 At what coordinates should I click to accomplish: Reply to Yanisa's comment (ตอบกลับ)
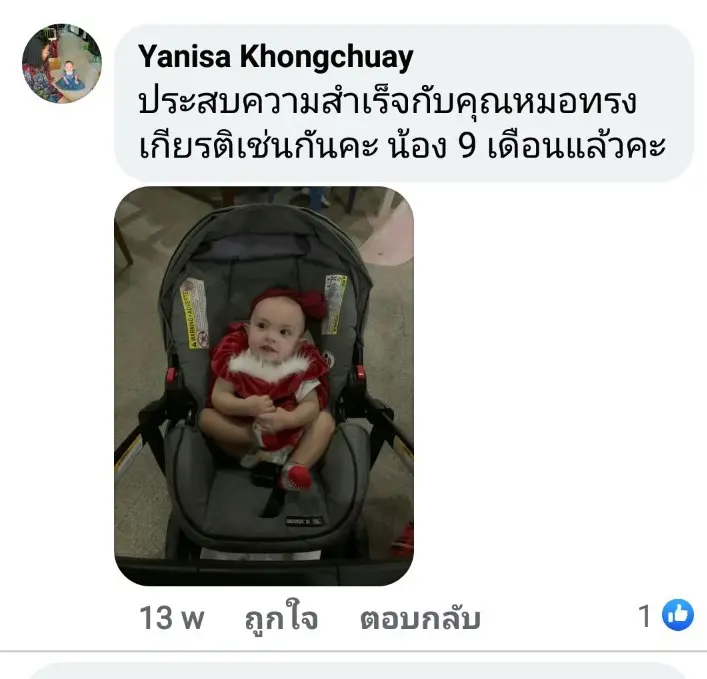[420, 618]
